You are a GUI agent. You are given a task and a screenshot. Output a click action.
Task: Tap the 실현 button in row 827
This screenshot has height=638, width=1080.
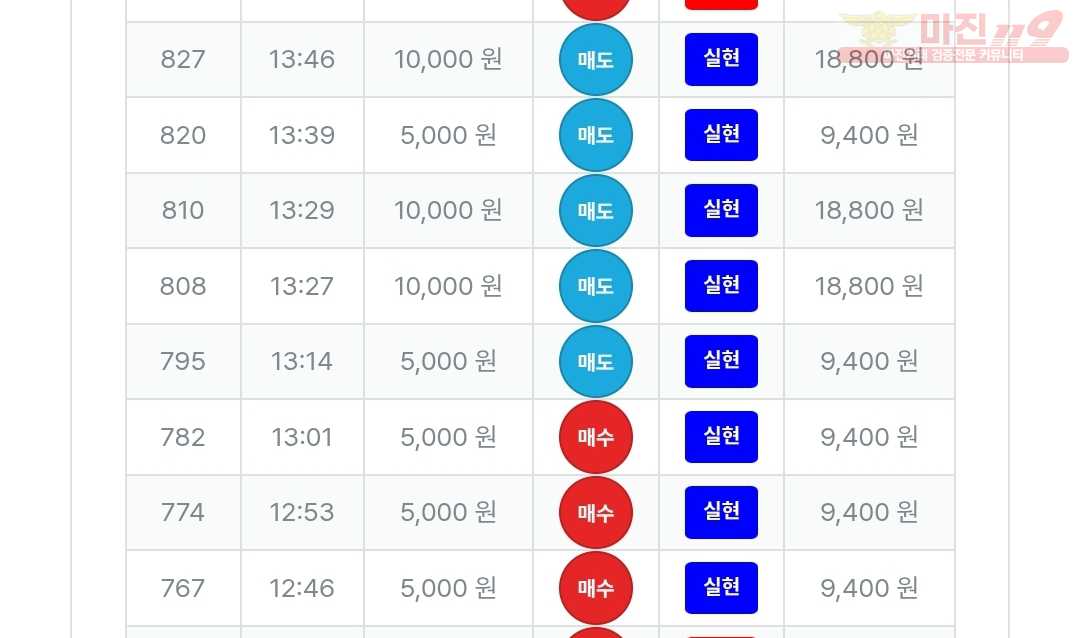click(721, 59)
